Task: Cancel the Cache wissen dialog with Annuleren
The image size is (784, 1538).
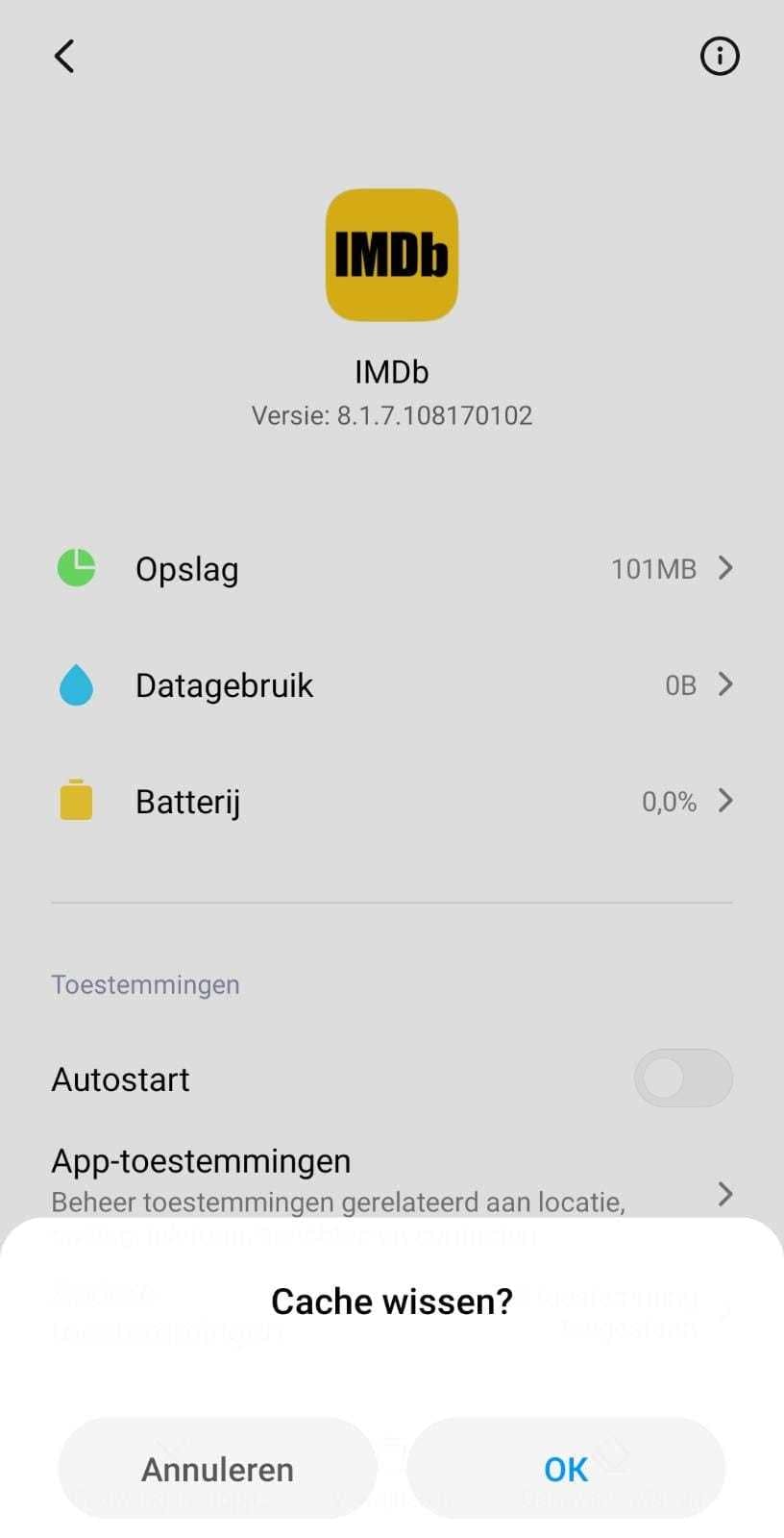Action: pyautogui.click(x=218, y=1469)
